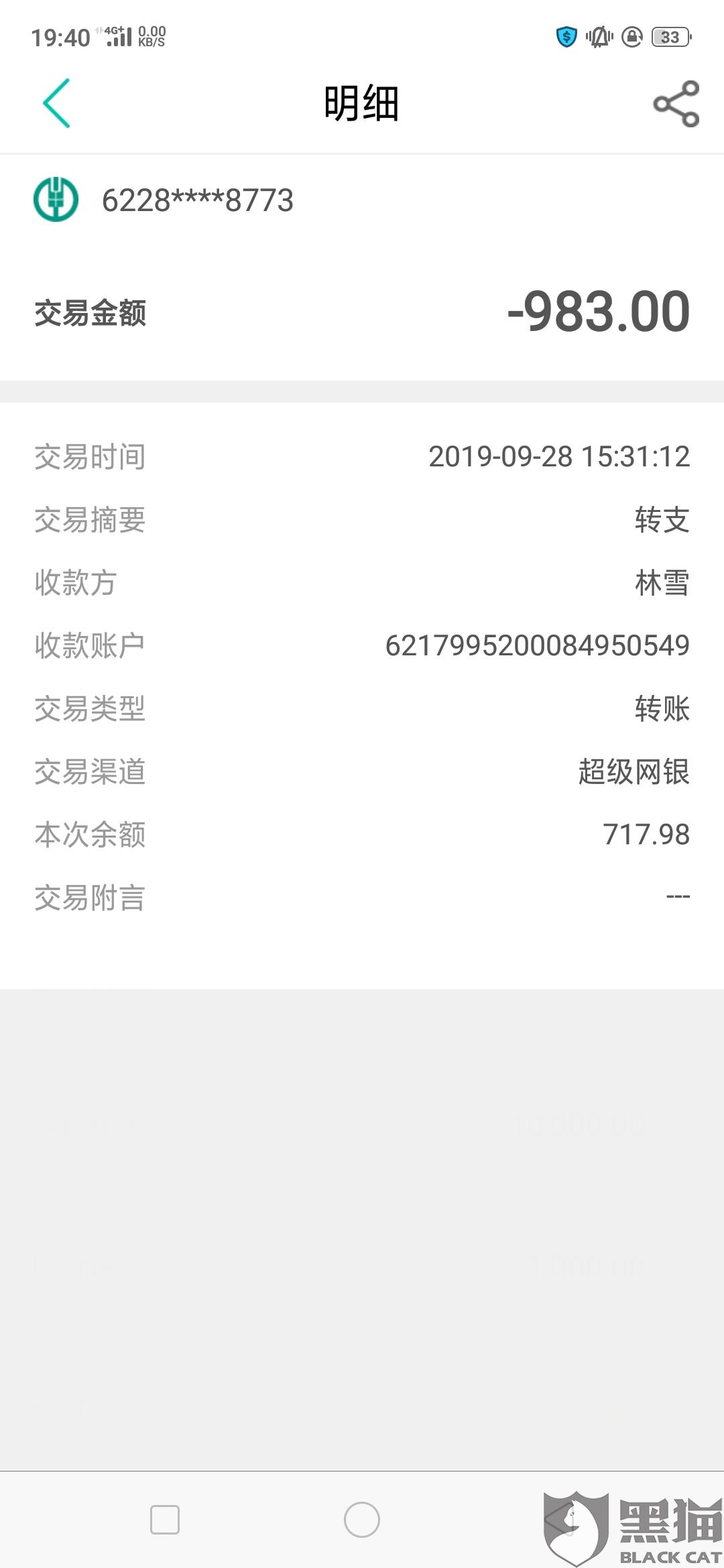Open recent apps with the square button
724x1568 pixels.
tap(165, 1520)
